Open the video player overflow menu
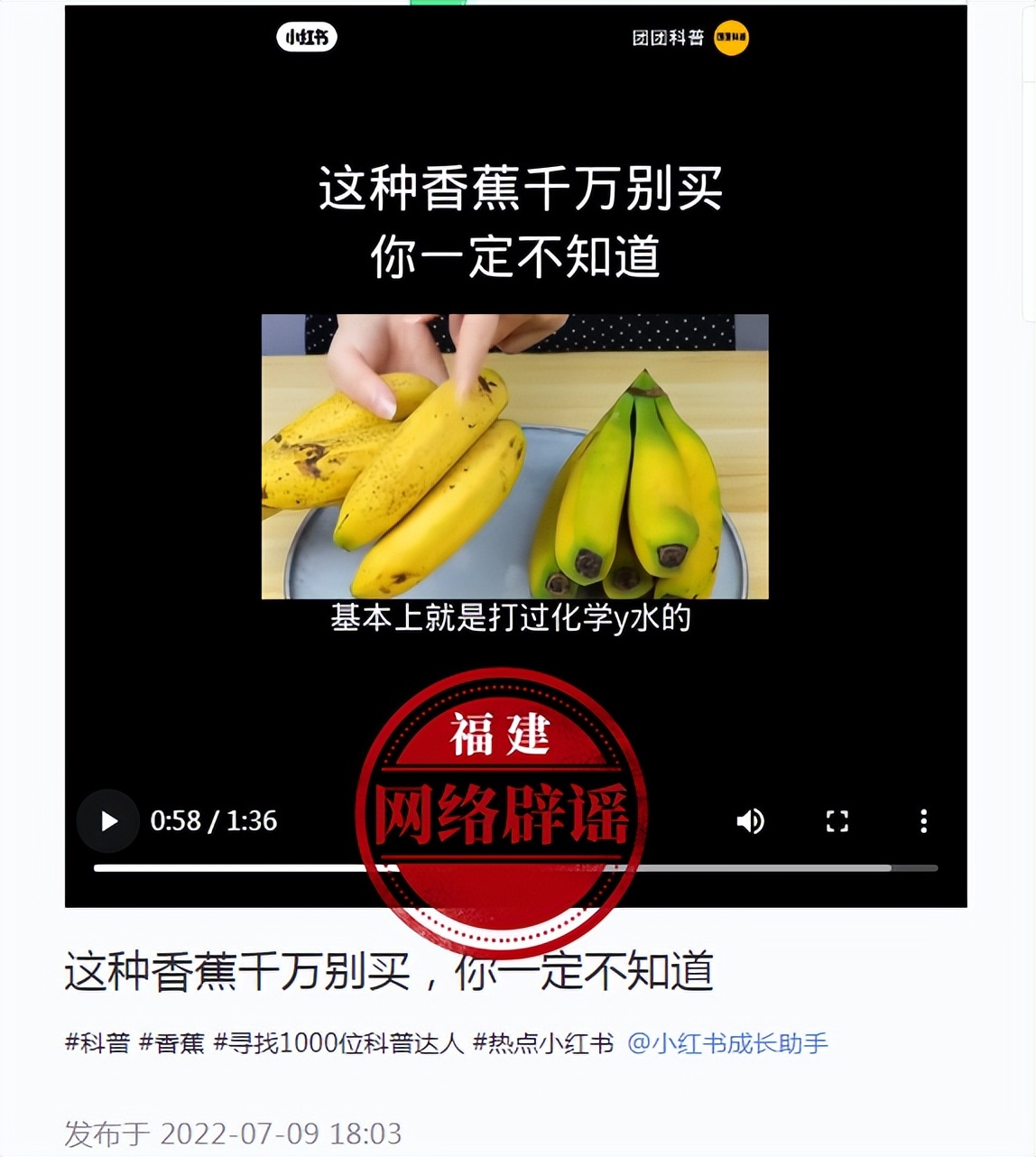This screenshot has width=1036, height=1157. (922, 821)
